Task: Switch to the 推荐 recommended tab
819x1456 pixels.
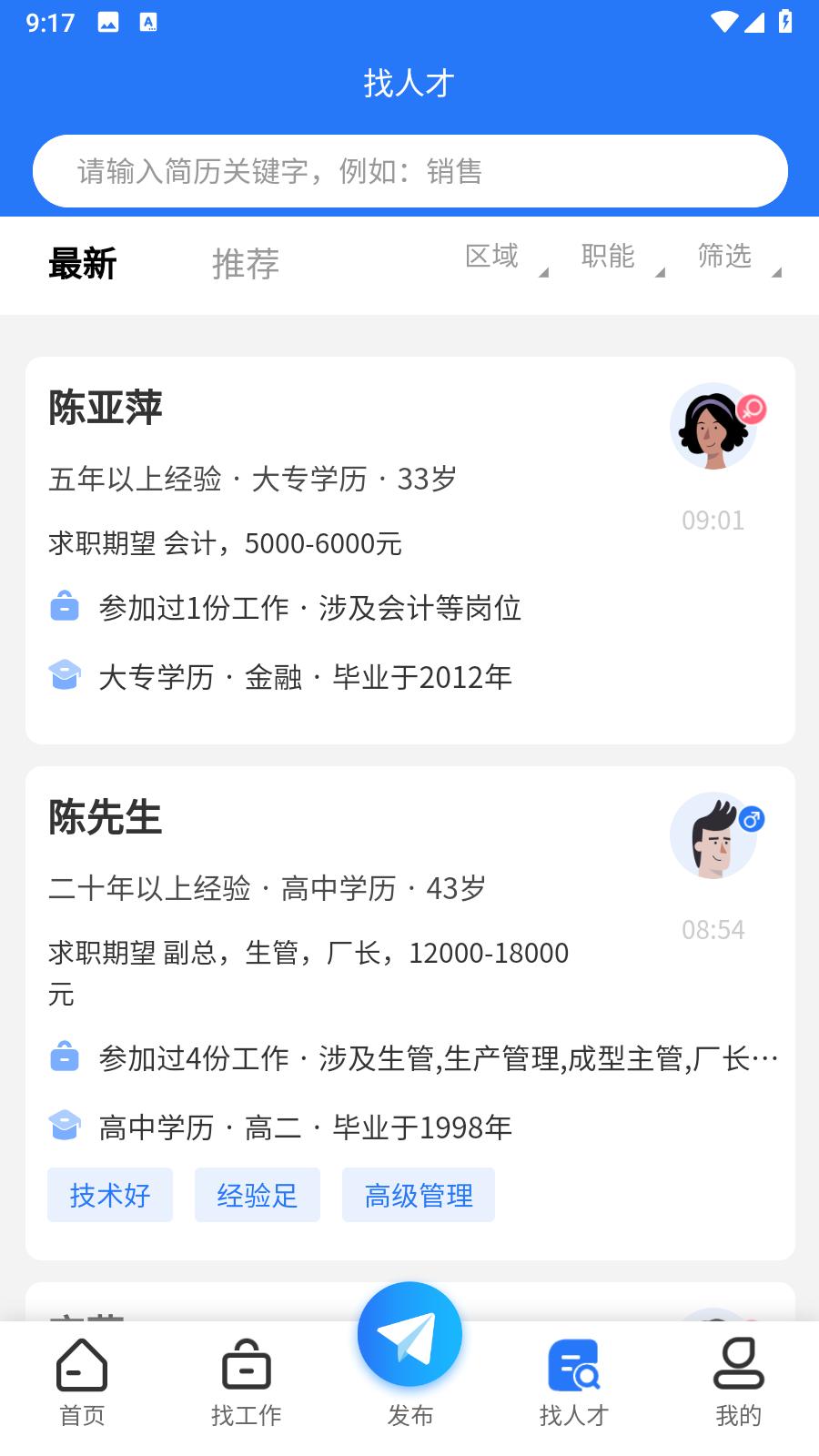Action: click(244, 264)
